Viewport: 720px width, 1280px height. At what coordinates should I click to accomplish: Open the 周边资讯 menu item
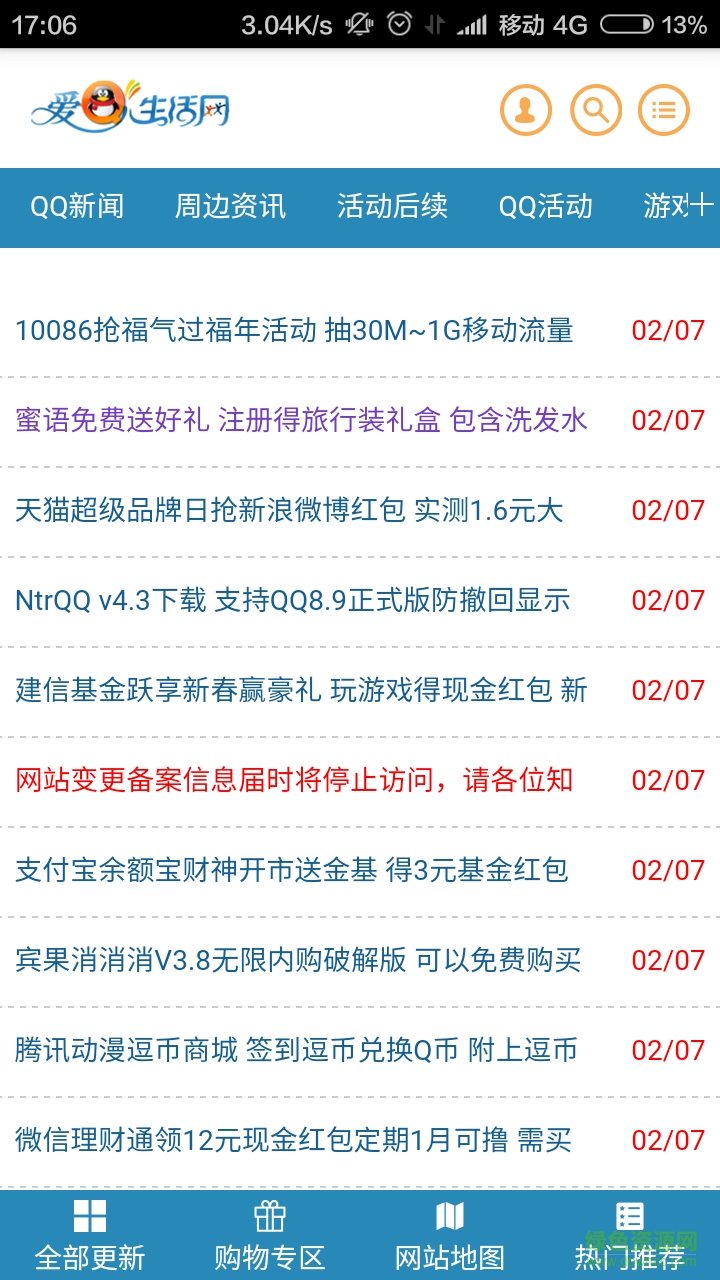(x=231, y=207)
